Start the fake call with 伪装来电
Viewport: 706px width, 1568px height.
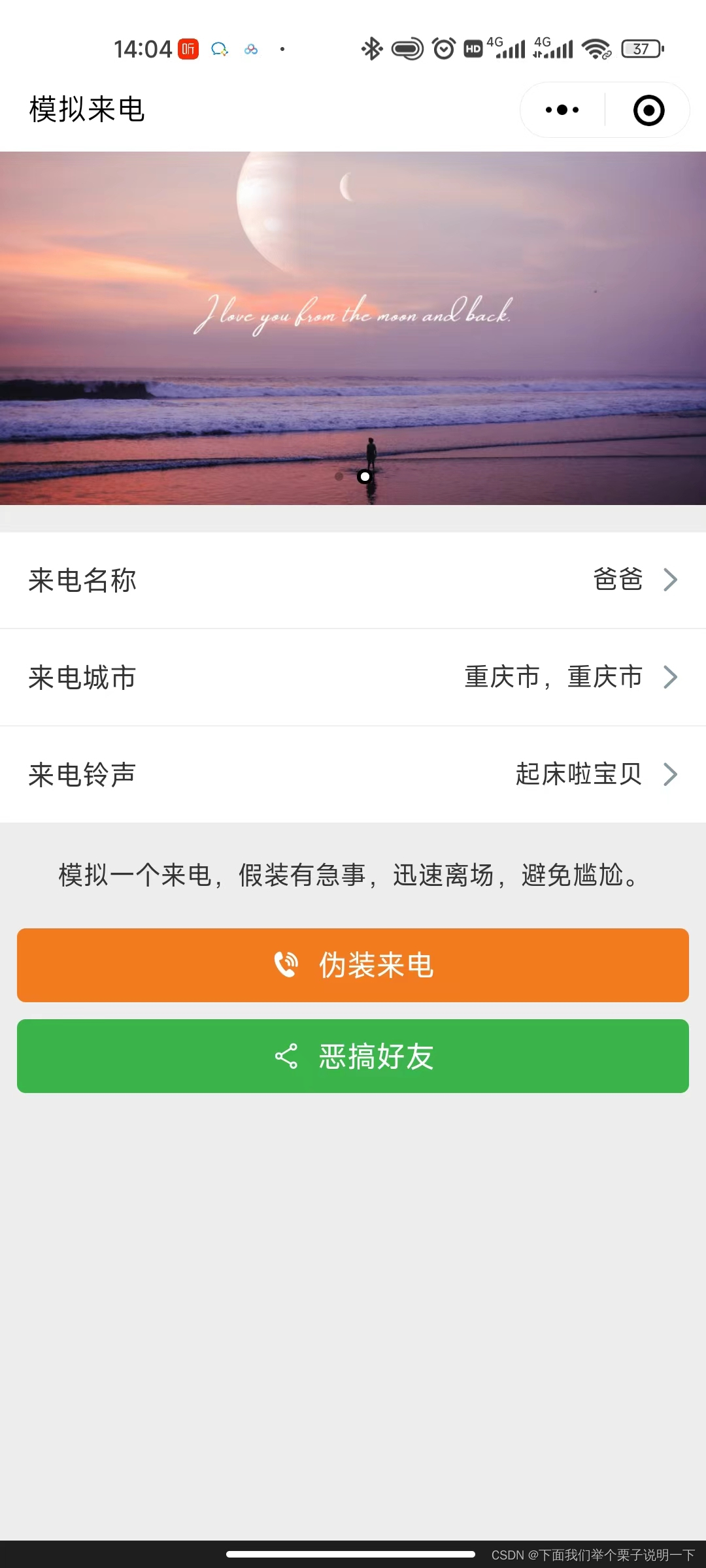click(x=353, y=965)
